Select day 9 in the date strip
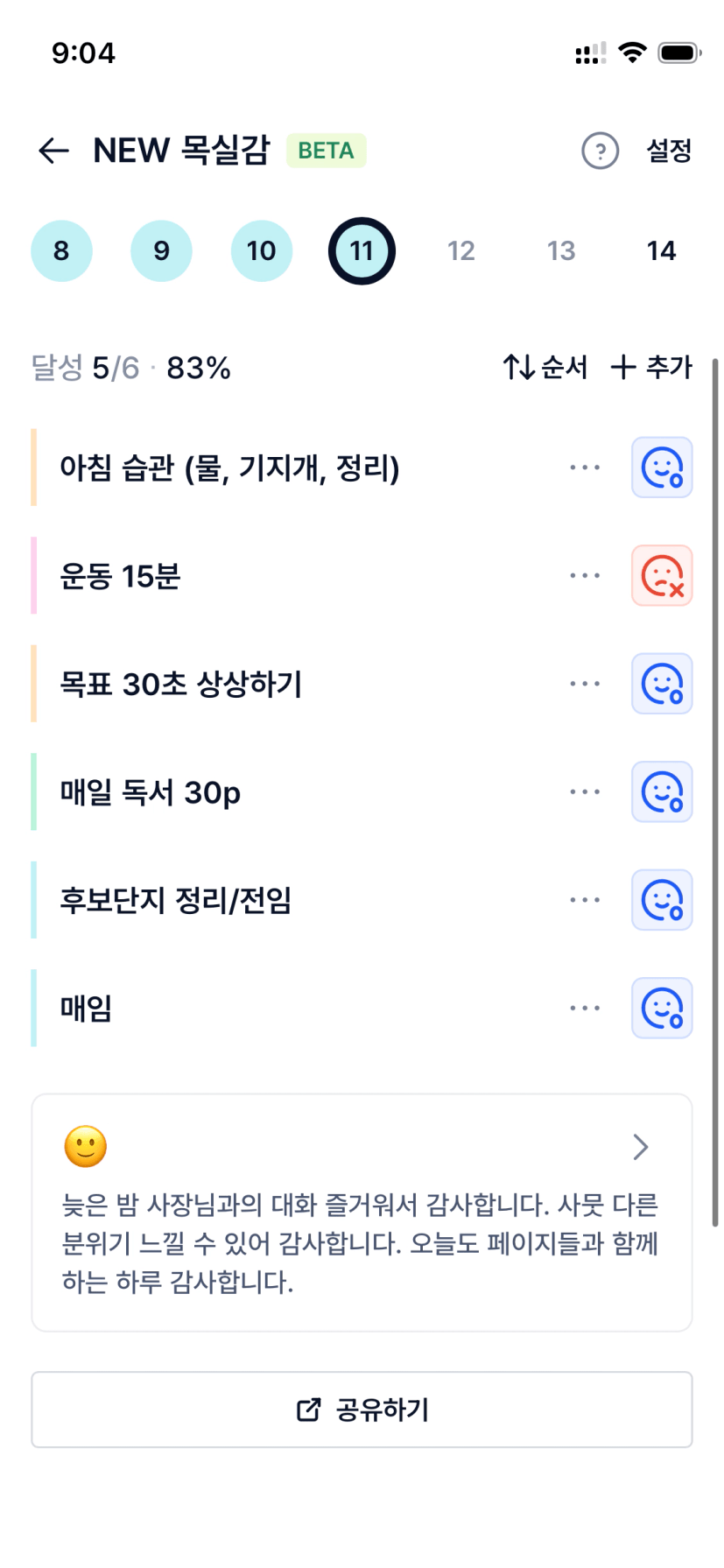This screenshot has height=1568, width=724. click(161, 251)
